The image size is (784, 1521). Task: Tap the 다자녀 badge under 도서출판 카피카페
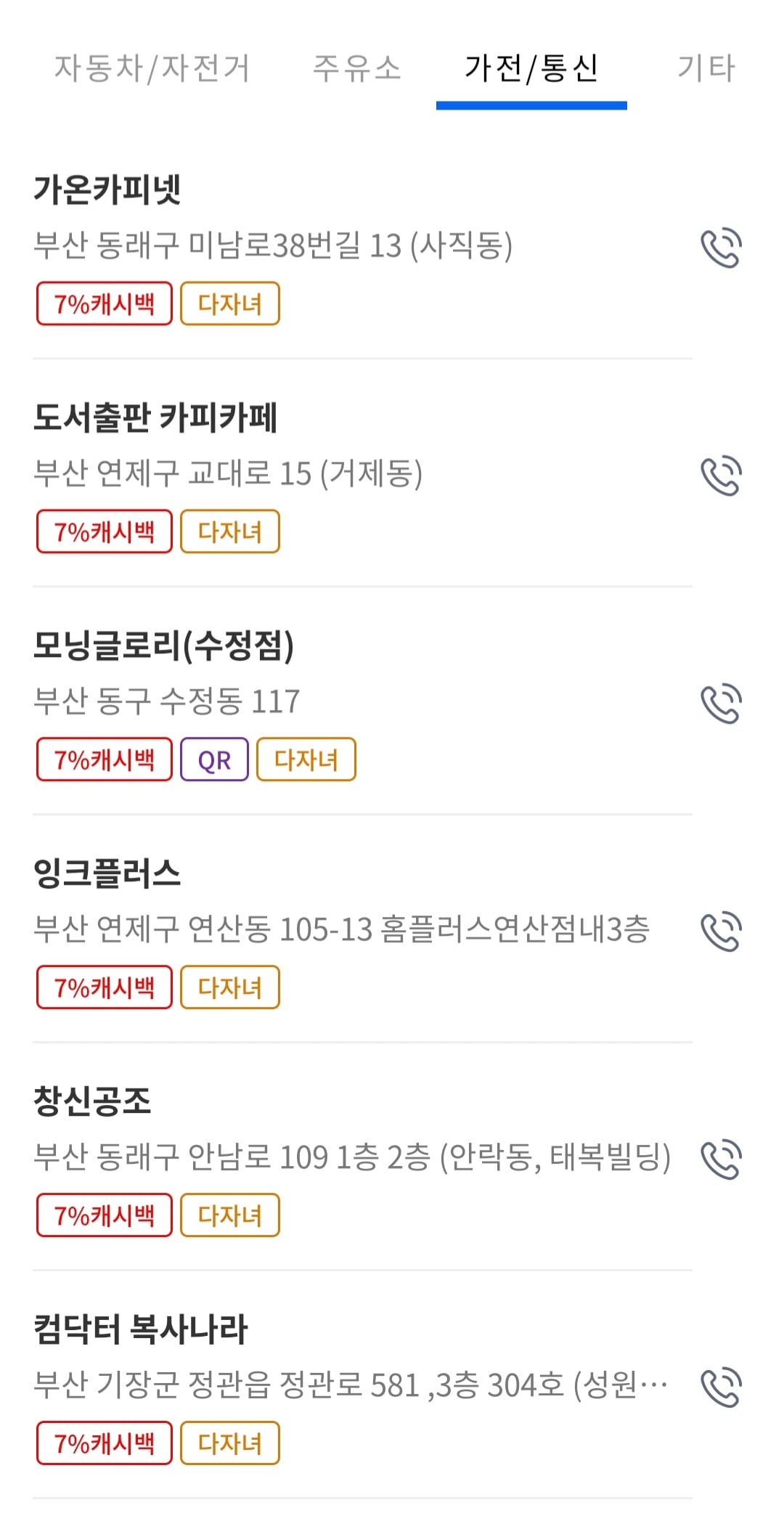(x=229, y=531)
